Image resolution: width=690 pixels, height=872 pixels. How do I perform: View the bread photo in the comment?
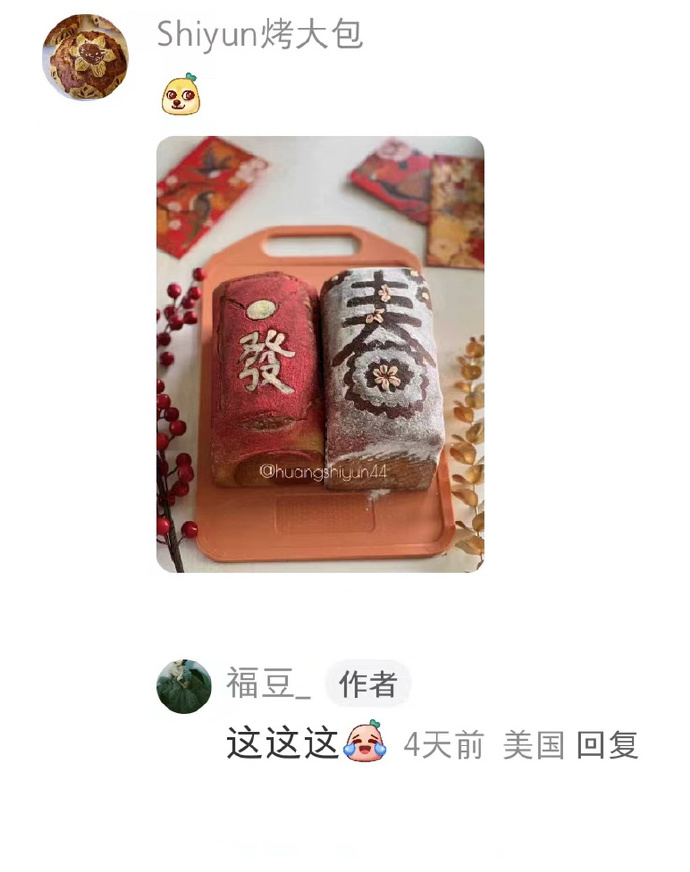click(x=320, y=354)
